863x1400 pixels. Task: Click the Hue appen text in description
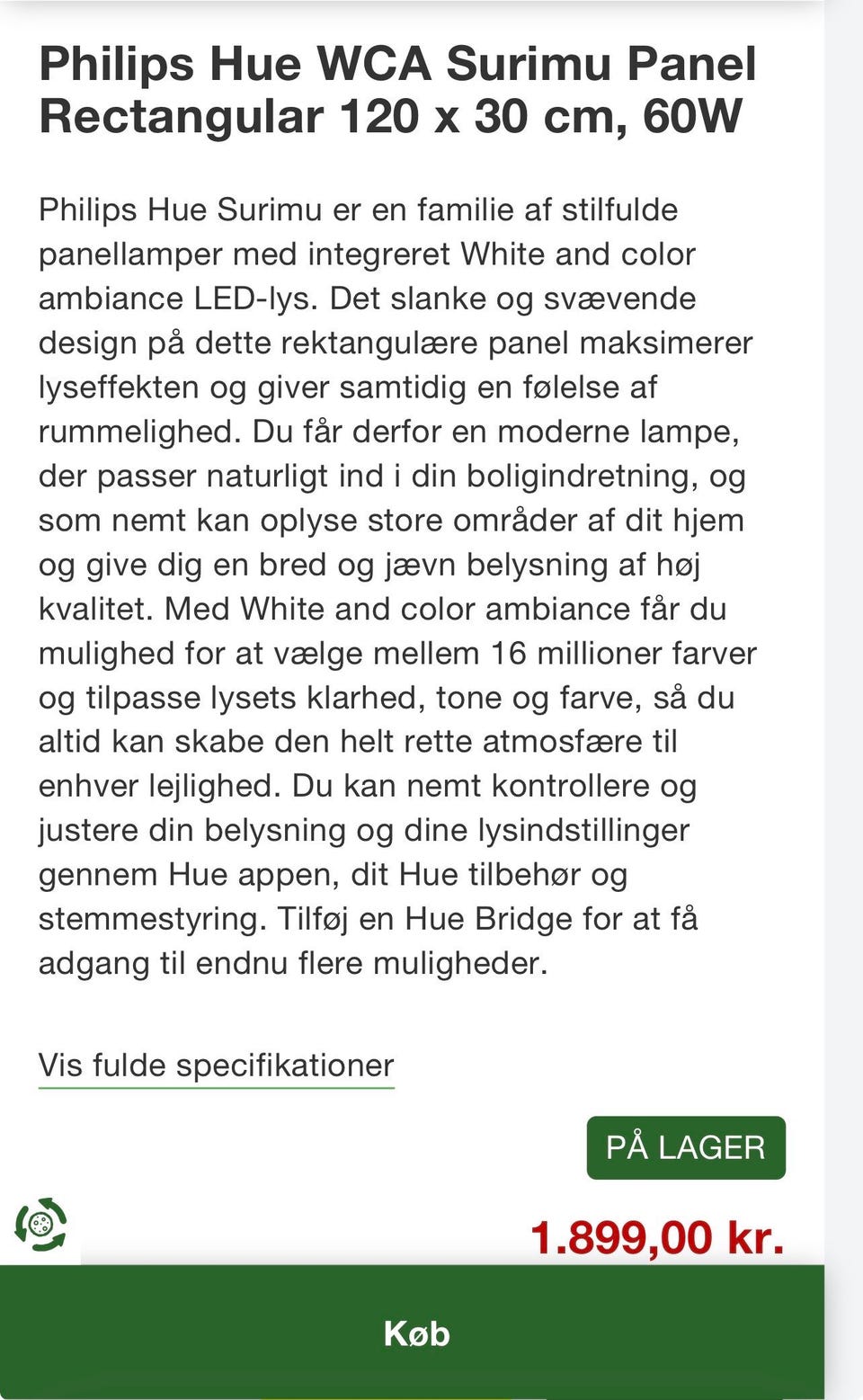(x=225, y=874)
